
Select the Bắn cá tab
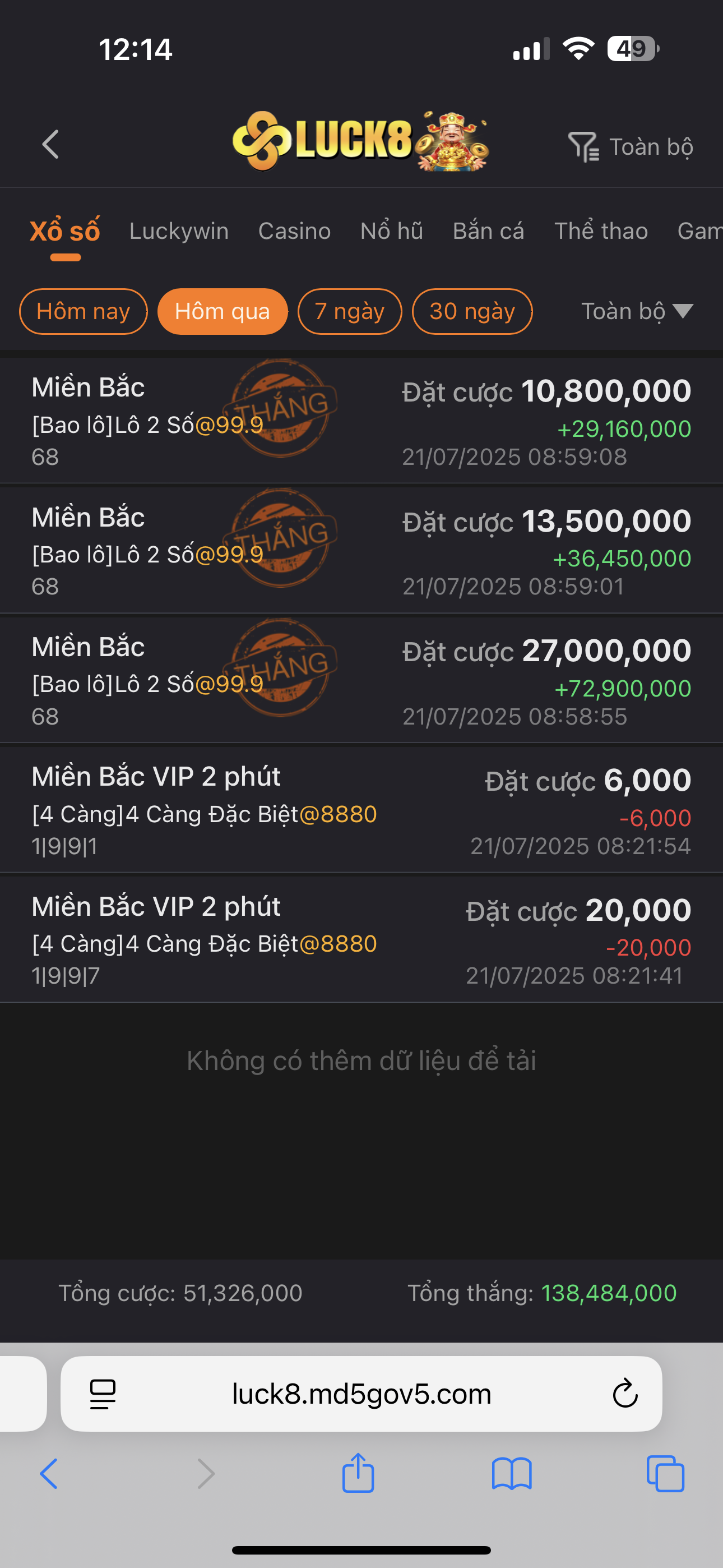pos(488,231)
